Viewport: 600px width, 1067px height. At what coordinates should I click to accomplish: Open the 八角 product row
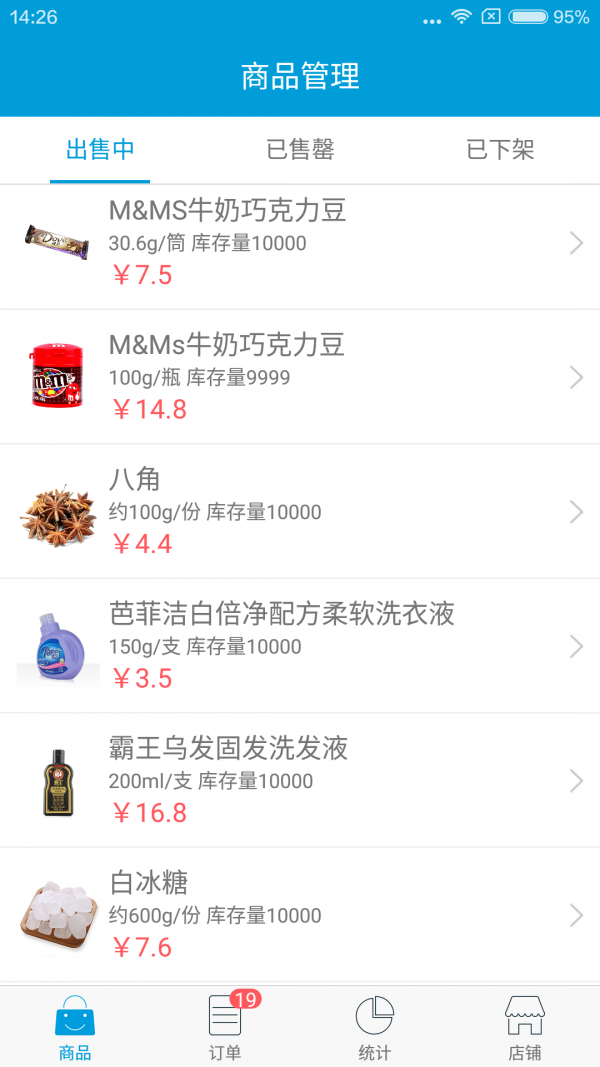[300, 512]
